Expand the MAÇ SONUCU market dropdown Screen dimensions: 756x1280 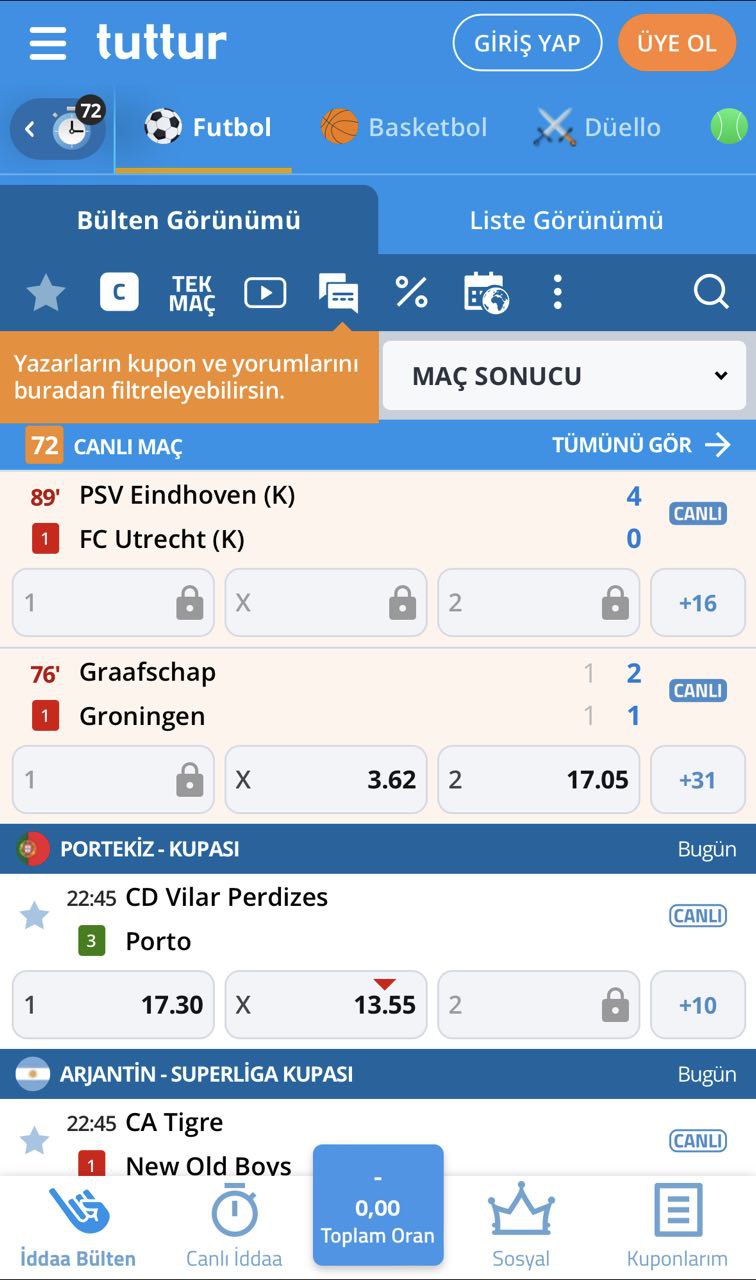pos(565,376)
